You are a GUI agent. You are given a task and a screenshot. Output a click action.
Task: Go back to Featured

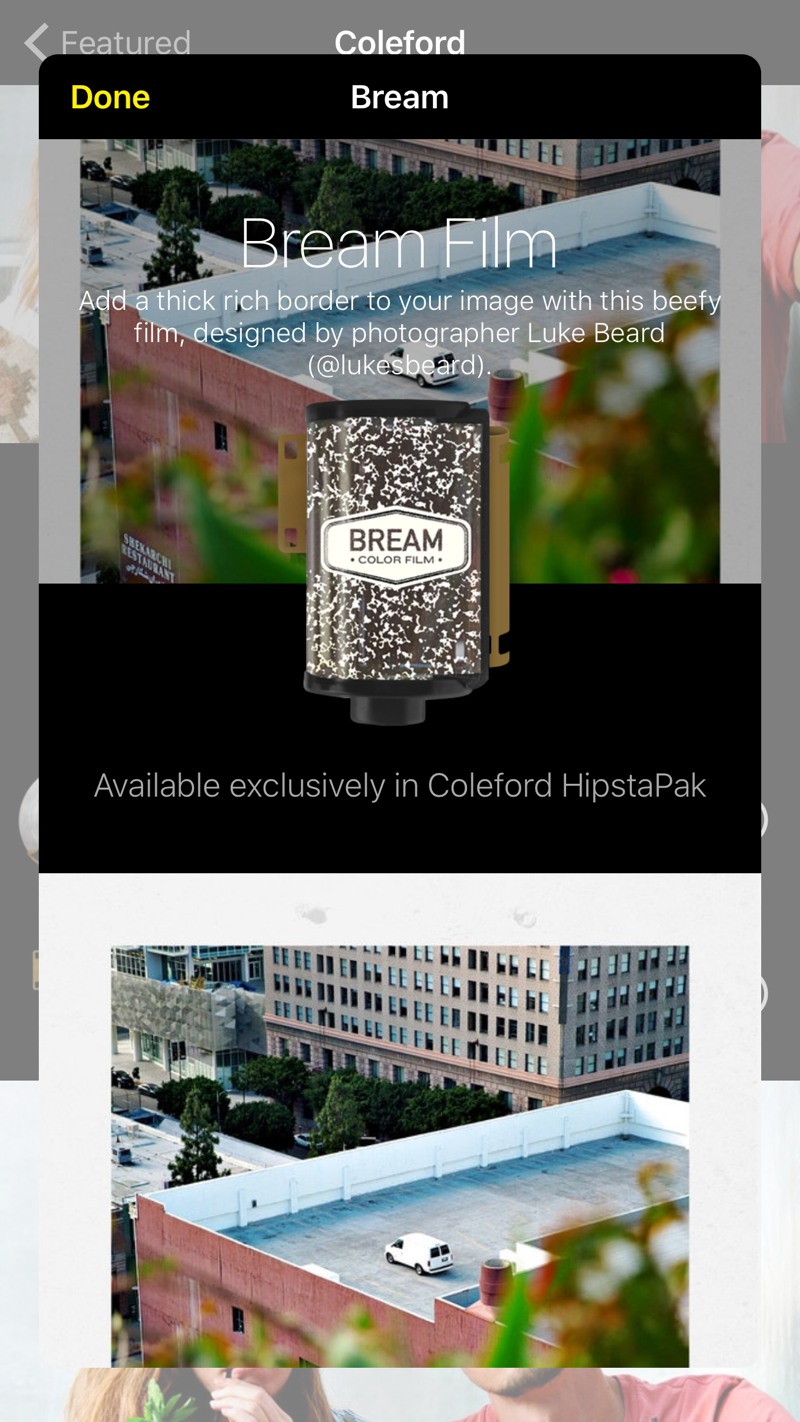coord(107,42)
